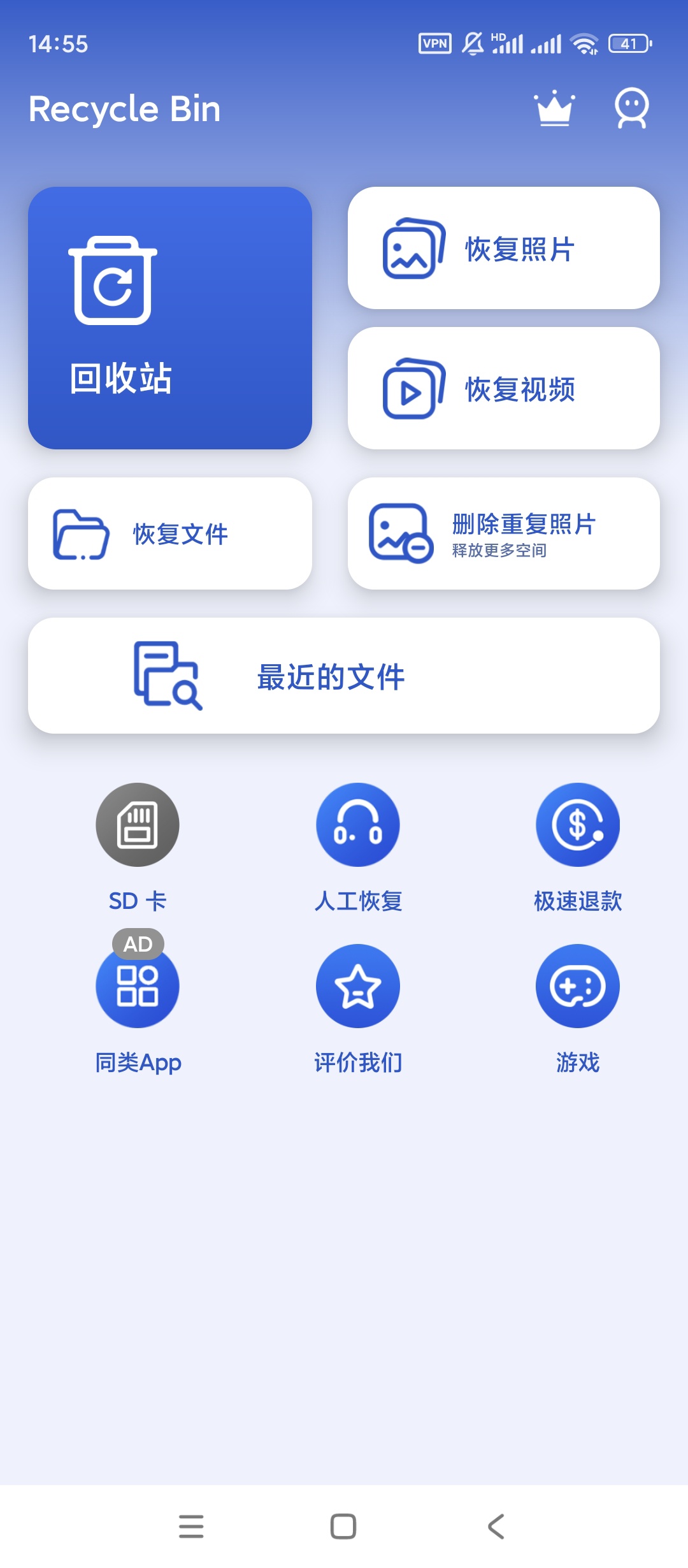Open 恢复文件 file recovery
The width and height of the screenshot is (688, 1568).
170,534
